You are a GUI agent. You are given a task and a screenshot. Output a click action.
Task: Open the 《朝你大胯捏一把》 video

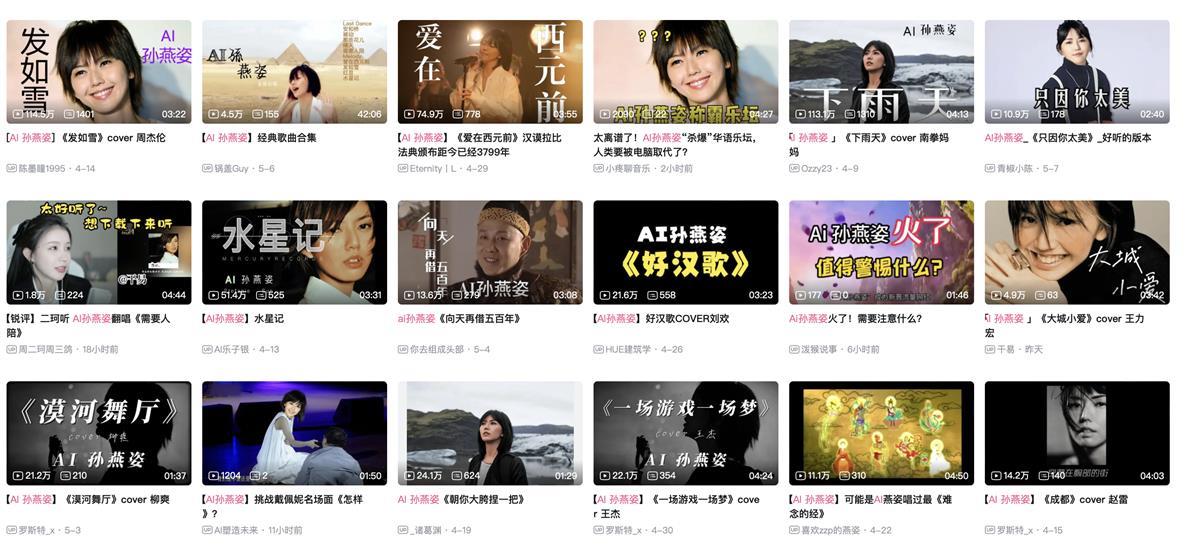point(490,433)
